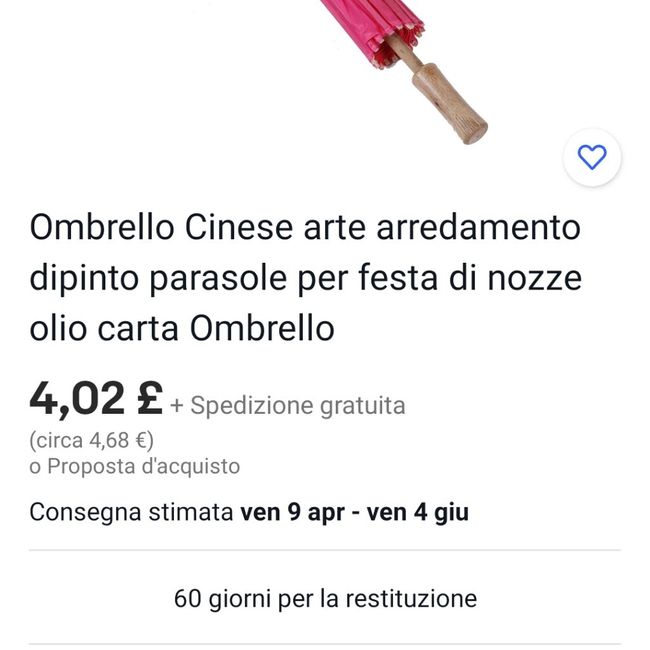The image size is (650, 650).
Task: Add the umbrella to watchlist with heart
Action: [x=592, y=157]
